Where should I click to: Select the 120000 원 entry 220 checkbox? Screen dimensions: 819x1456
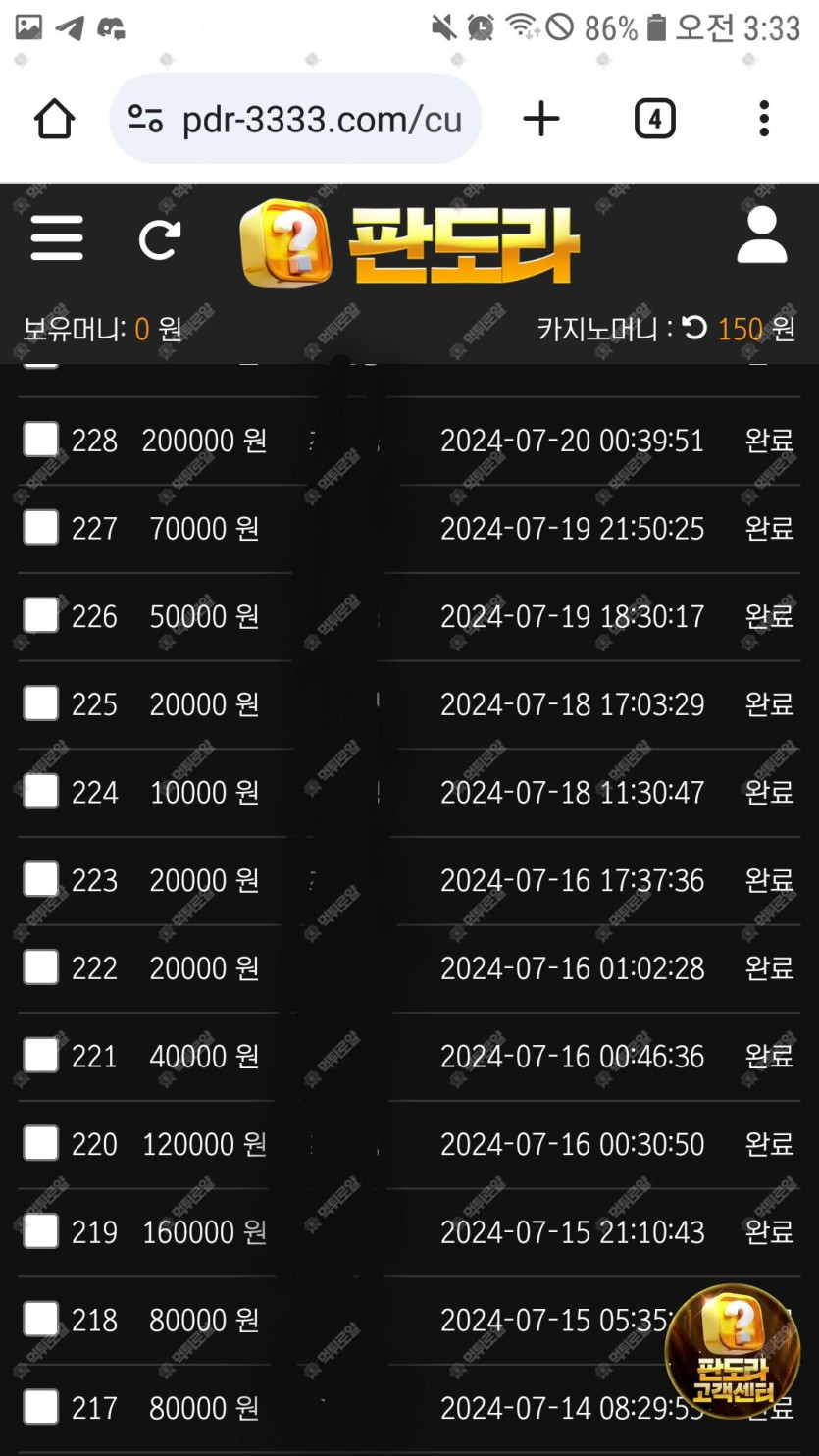pos(41,1144)
